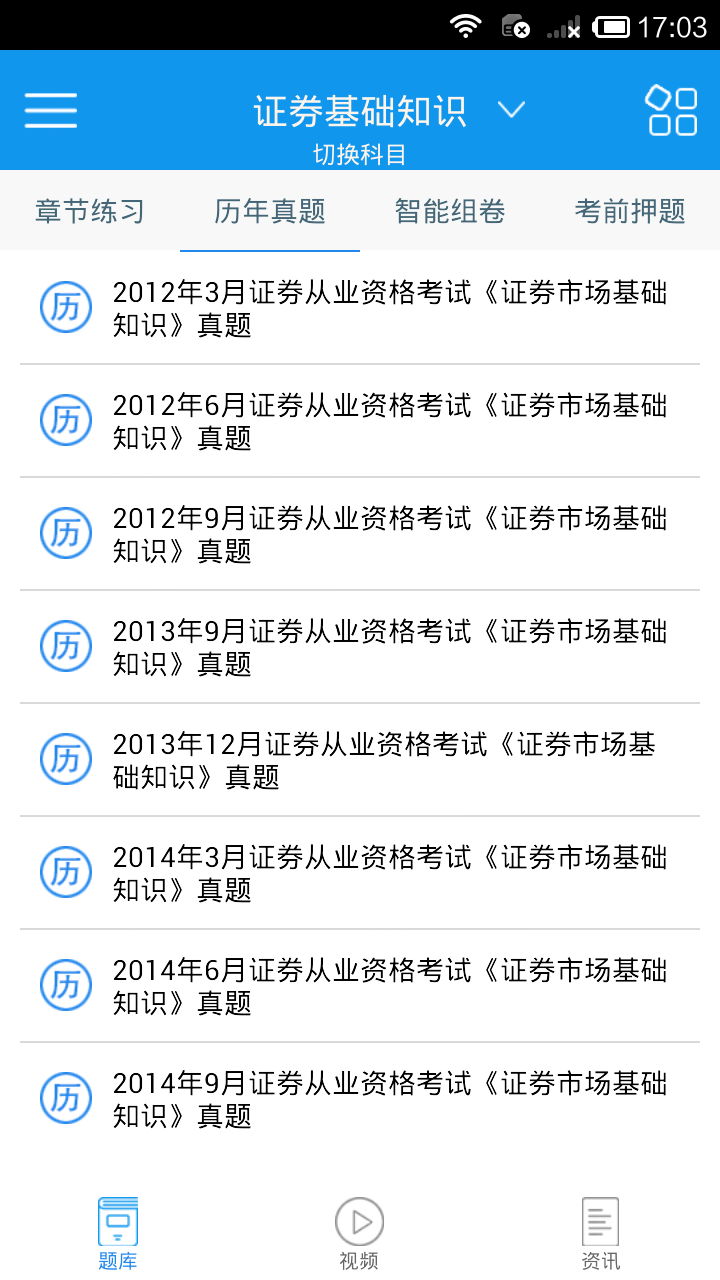Tap the 题库 bottom navigation item
This screenshot has height=1280, width=720.
tap(118, 1234)
